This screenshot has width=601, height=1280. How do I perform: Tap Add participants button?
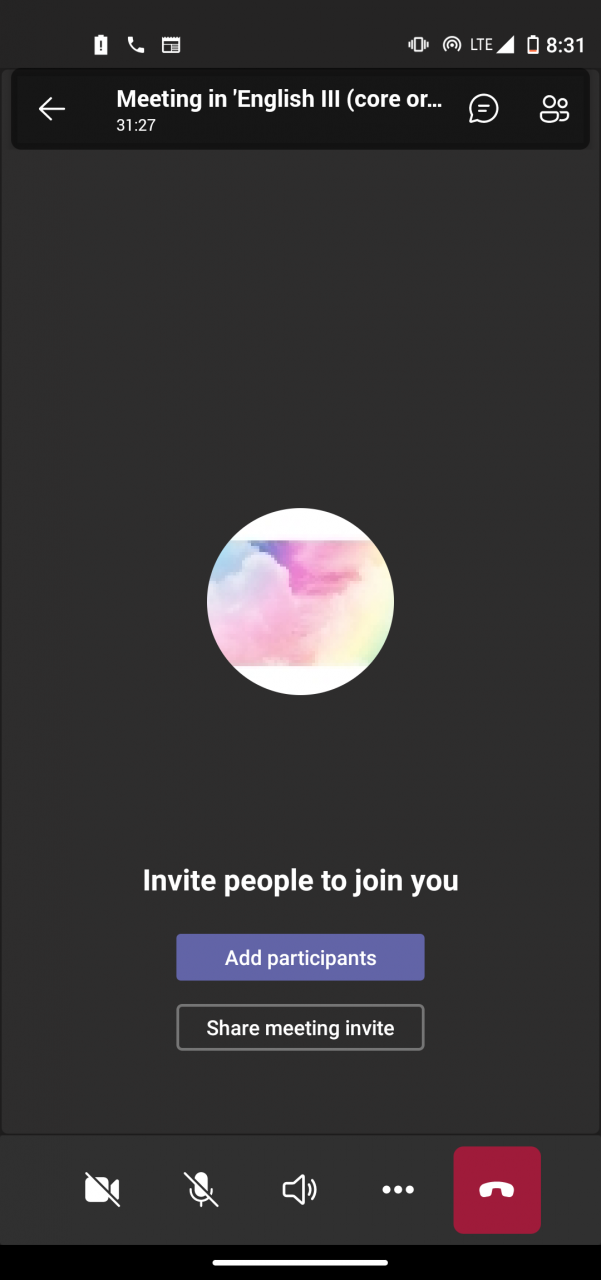tap(300, 958)
